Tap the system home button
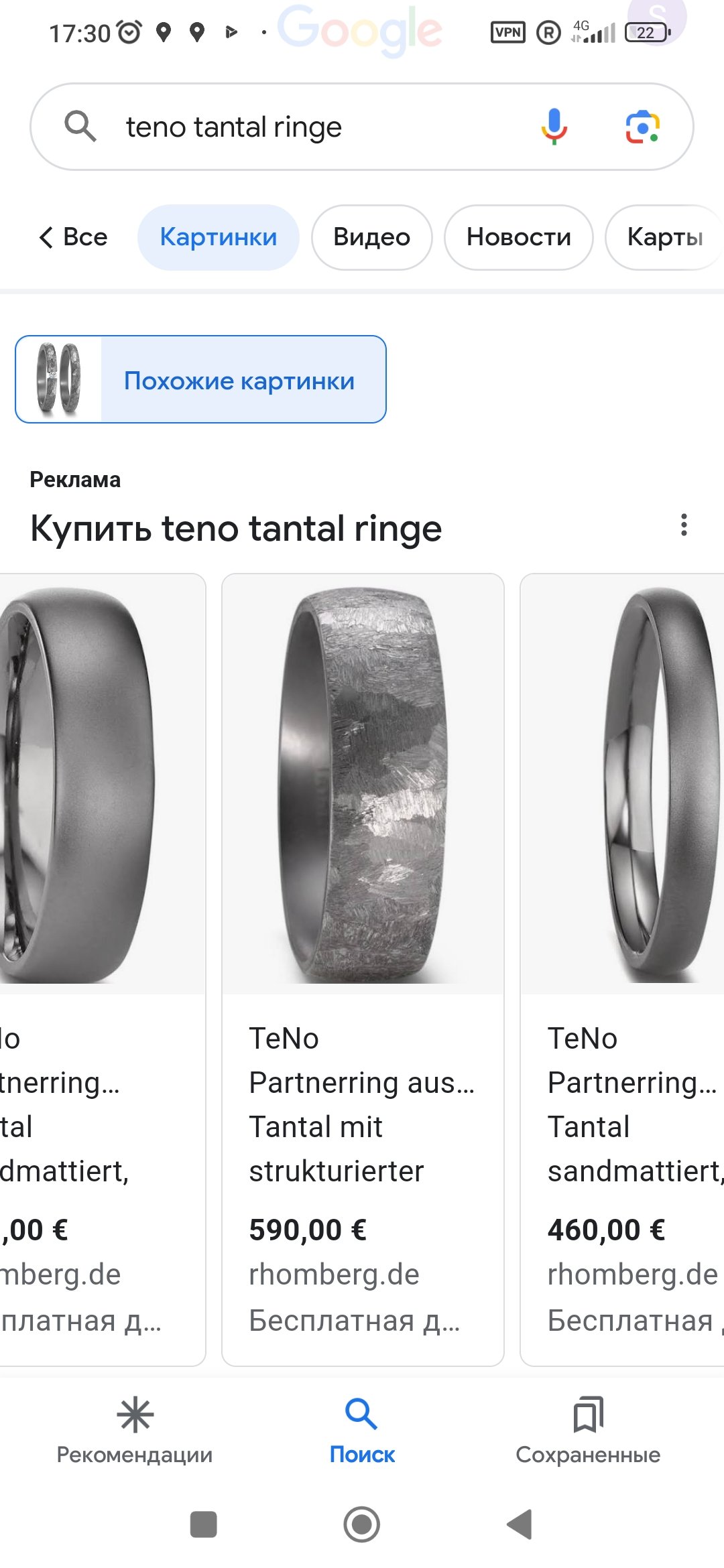 362,1524
